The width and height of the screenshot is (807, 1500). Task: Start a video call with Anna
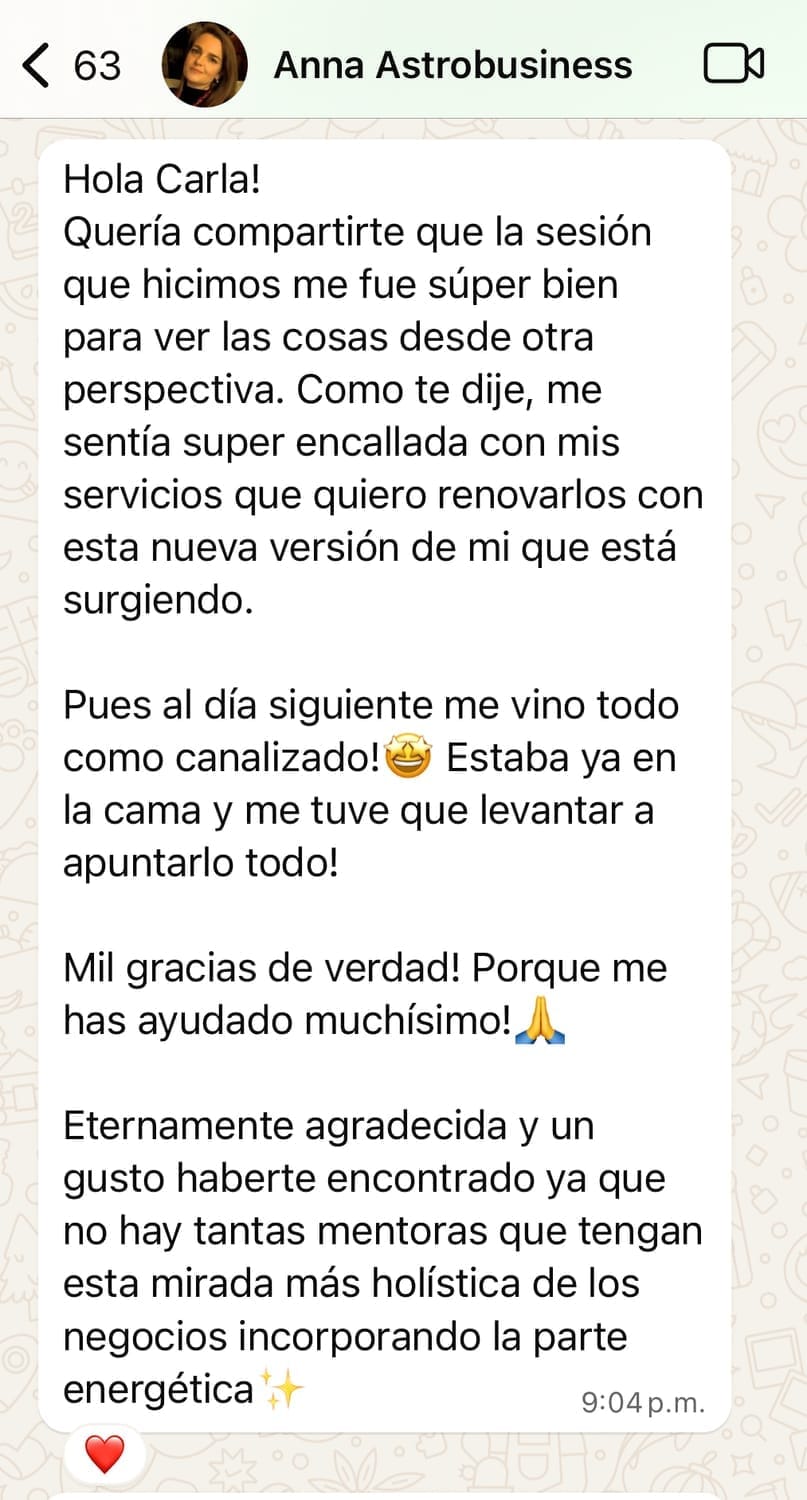[734, 65]
